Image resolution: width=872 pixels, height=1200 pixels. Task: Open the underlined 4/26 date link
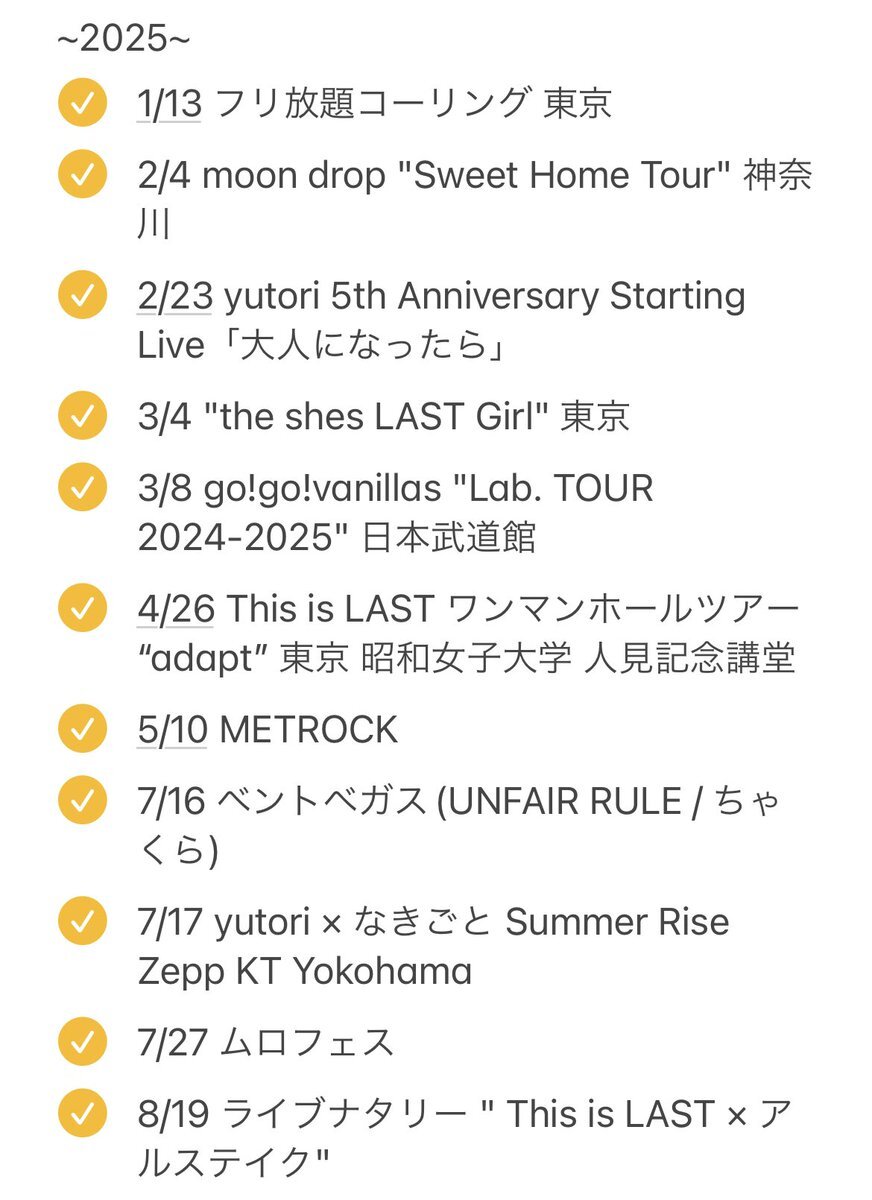coord(176,609)
